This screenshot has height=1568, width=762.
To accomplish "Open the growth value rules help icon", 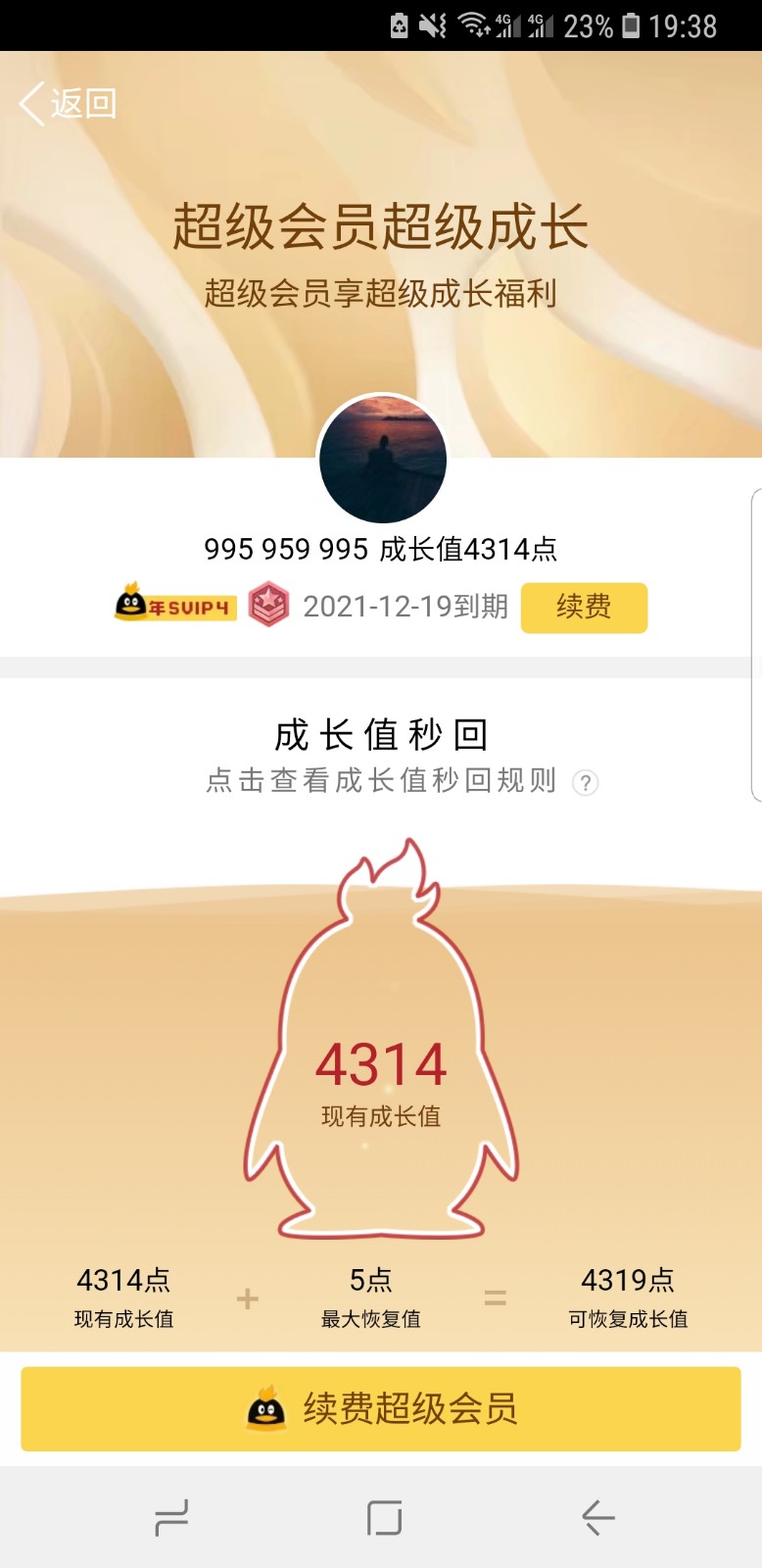I will pos(586,782).
